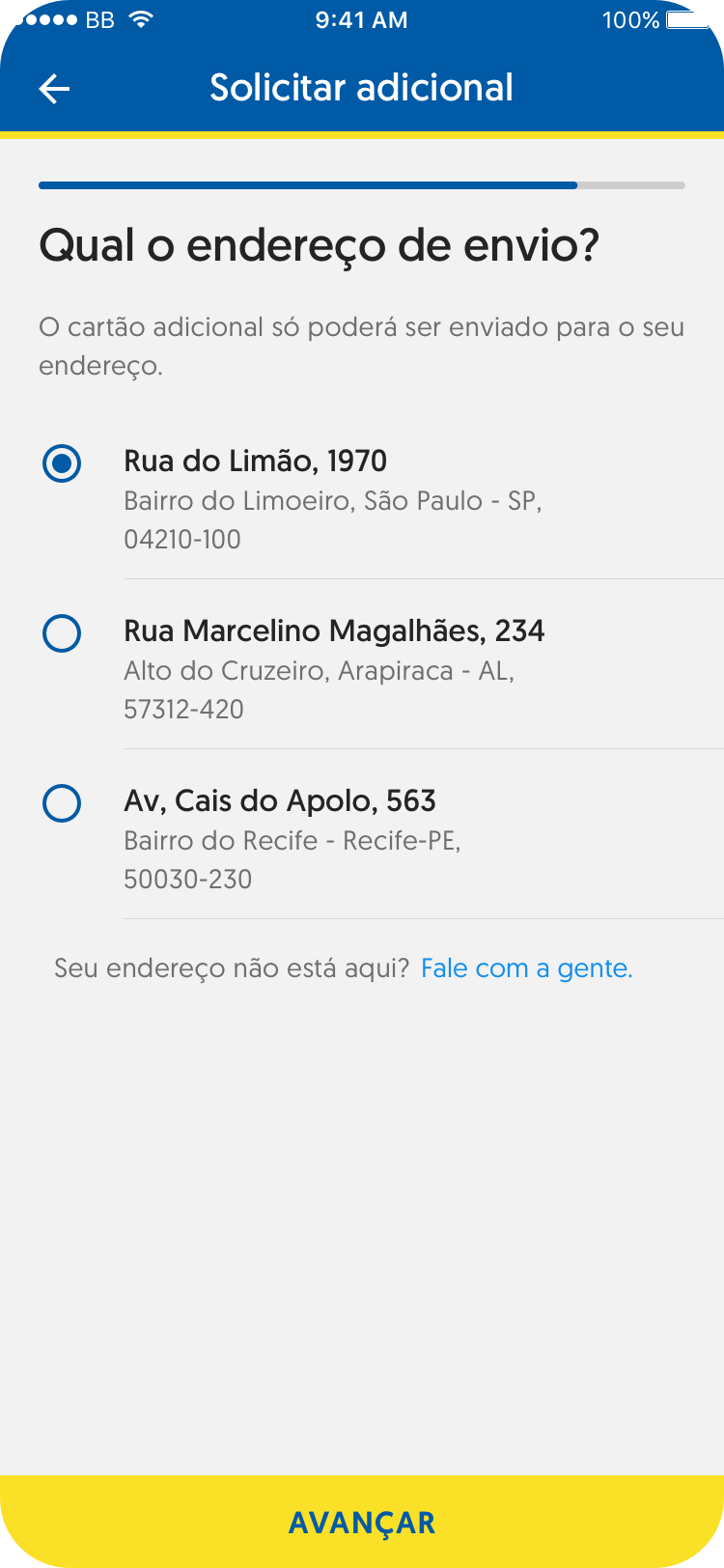Tap the Solicitar adicional title
724x1568 pixels.
tap(362, 87)
